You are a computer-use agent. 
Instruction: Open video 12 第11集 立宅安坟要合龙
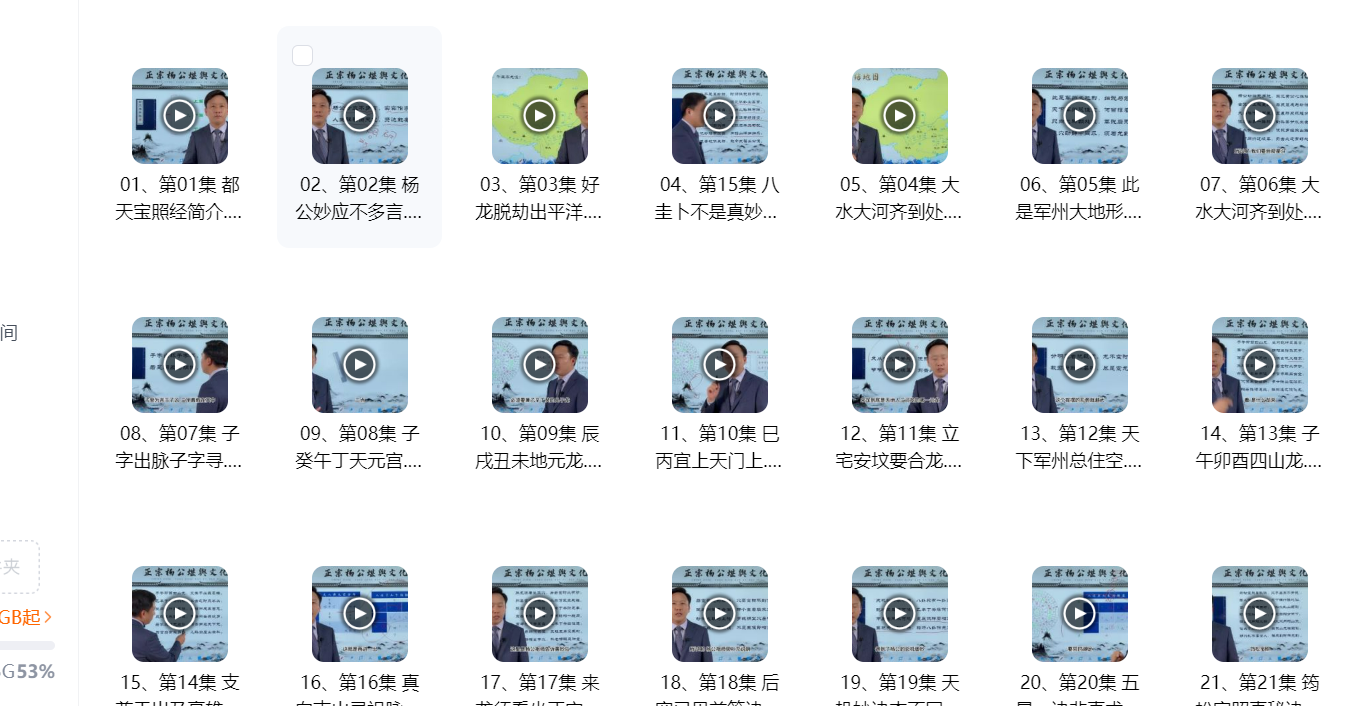[900, 365]
